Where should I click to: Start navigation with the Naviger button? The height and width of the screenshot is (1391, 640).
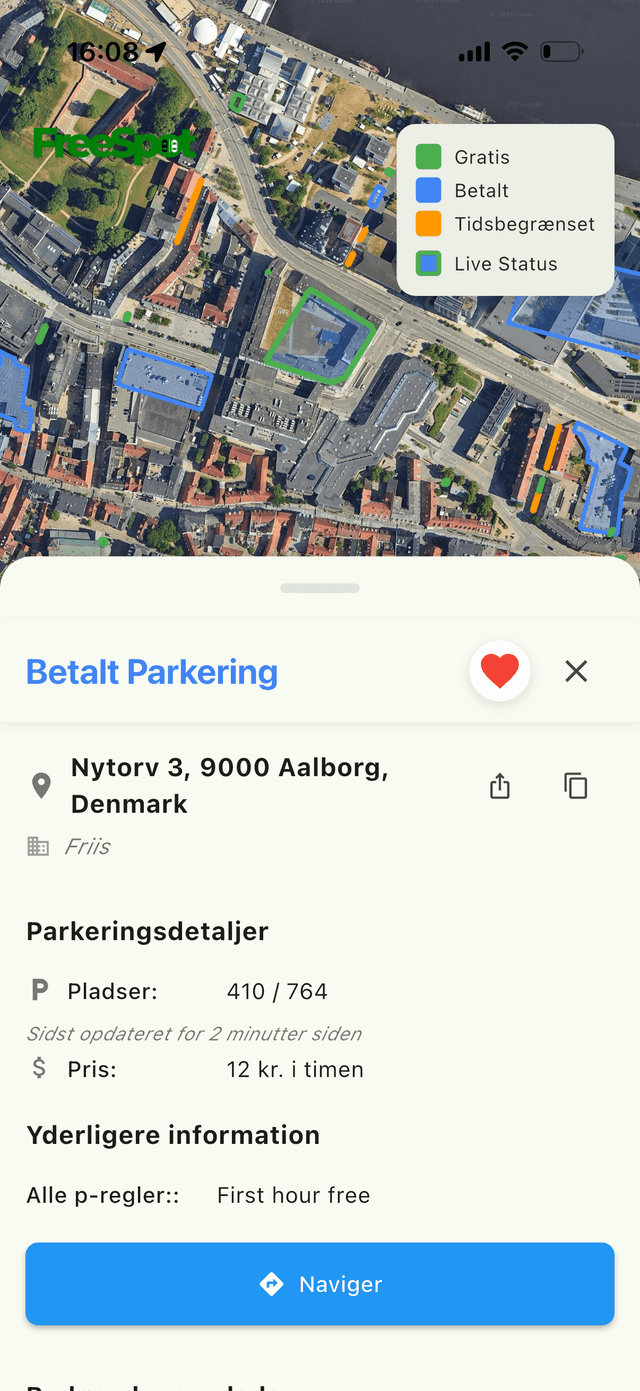320,1284
